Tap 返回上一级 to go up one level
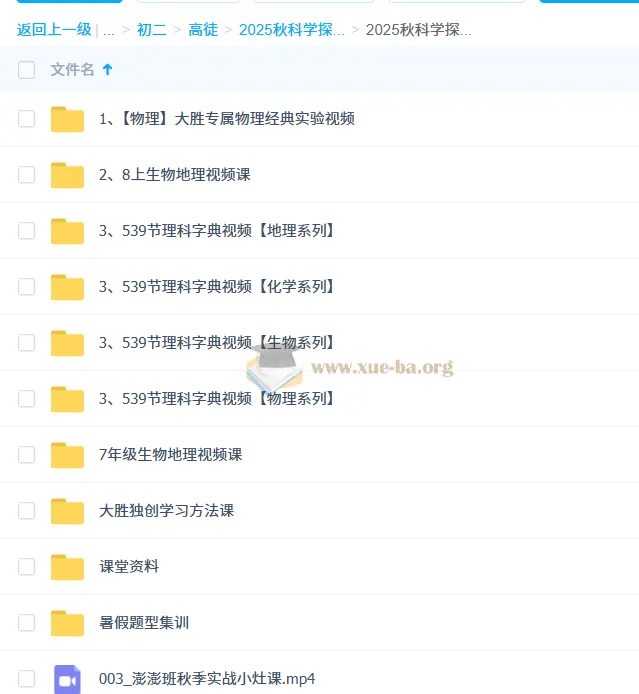This screenshot has height=694, width=639. pyautogui.click(x=54, y=29)
